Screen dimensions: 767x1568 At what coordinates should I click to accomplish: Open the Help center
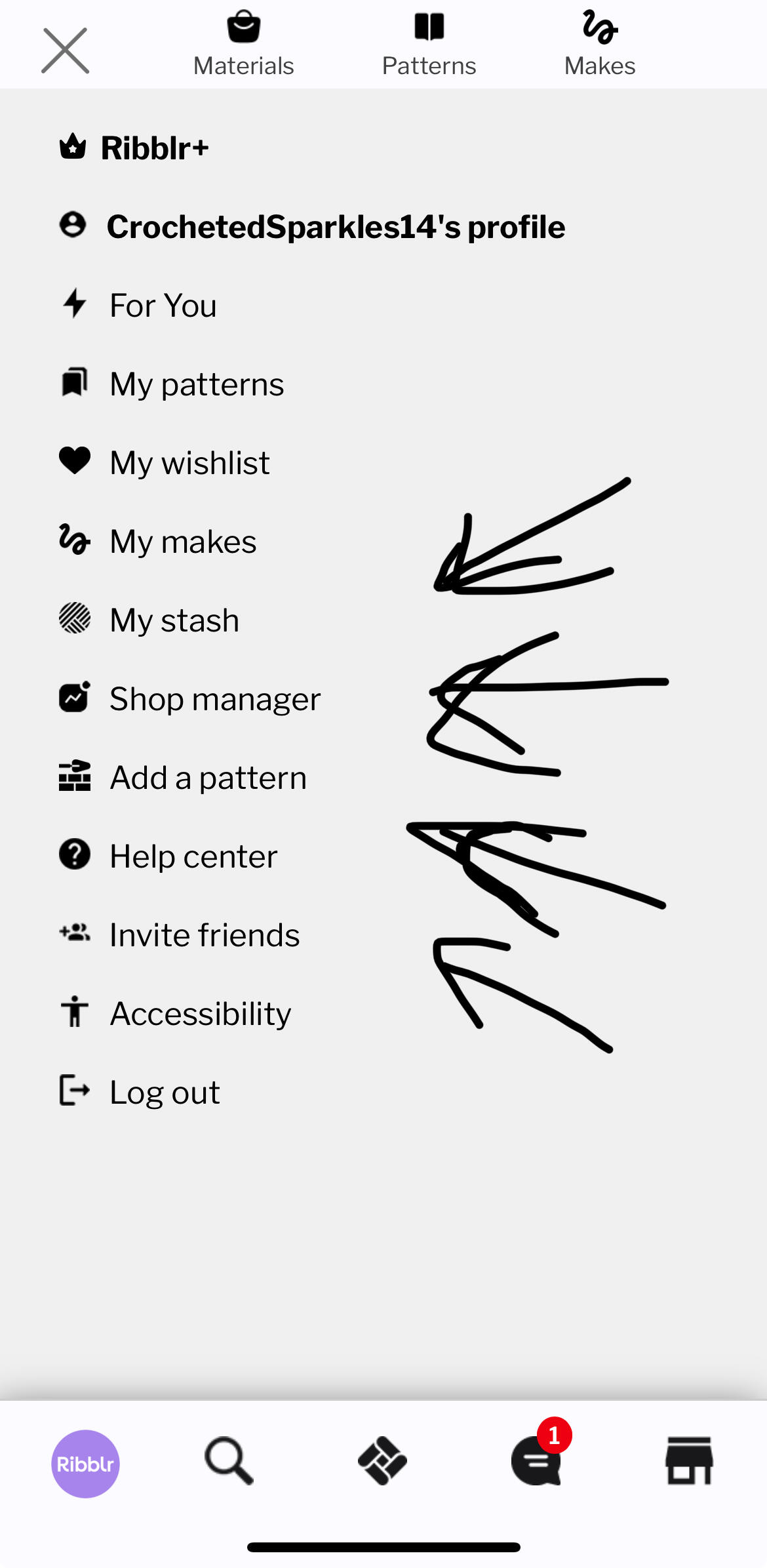click(x=168, y=856)
